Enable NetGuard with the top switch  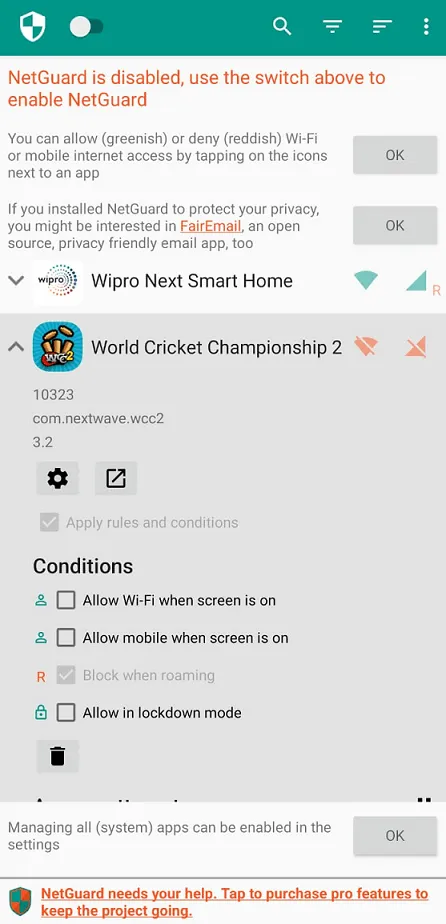pyautogui.click(x=86, y=27)
